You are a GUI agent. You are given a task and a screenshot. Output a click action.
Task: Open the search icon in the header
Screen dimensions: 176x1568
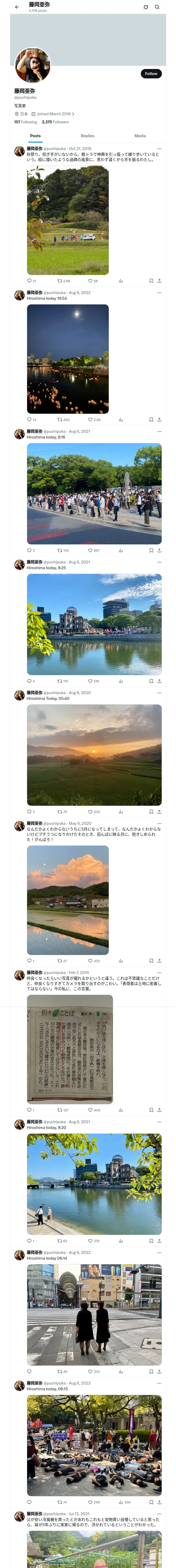coord(157,7)
